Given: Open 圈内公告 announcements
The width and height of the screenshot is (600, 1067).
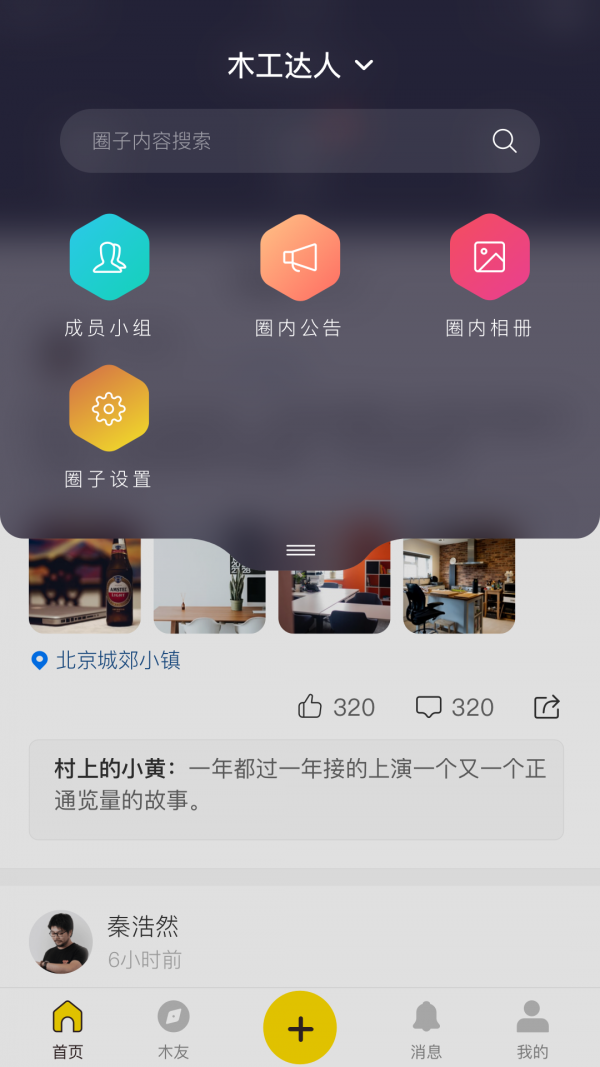Looking at the screenshot, I should [x=299, y=258].
